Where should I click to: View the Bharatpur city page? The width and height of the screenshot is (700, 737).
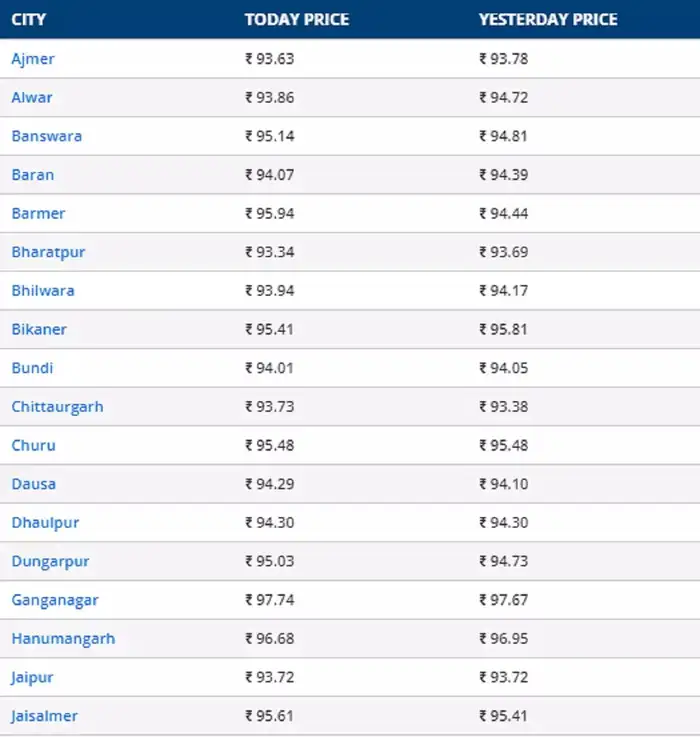(48, 252)
